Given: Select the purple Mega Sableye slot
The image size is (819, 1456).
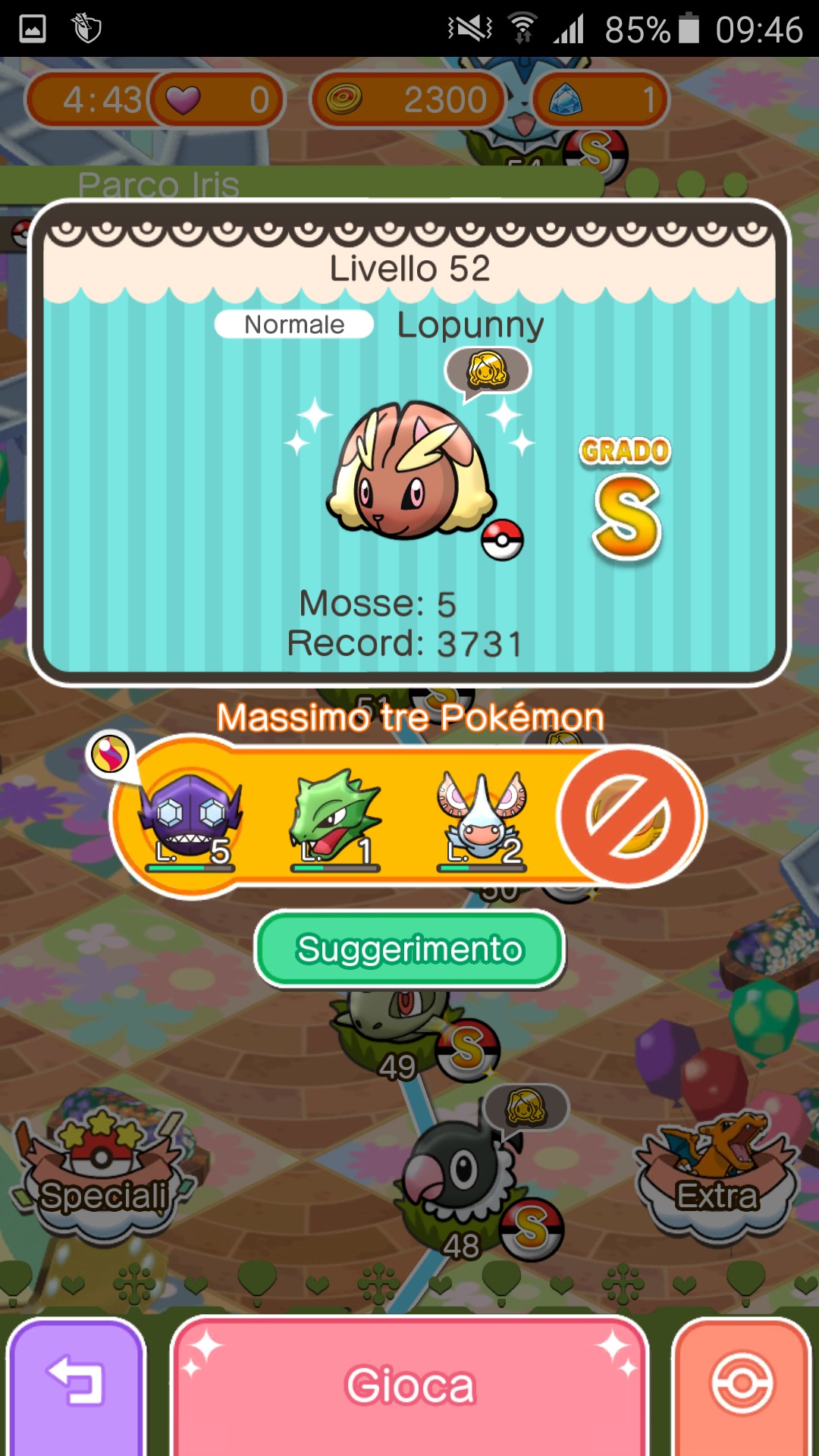Looking at the screenshot, I should pos(190,819).
